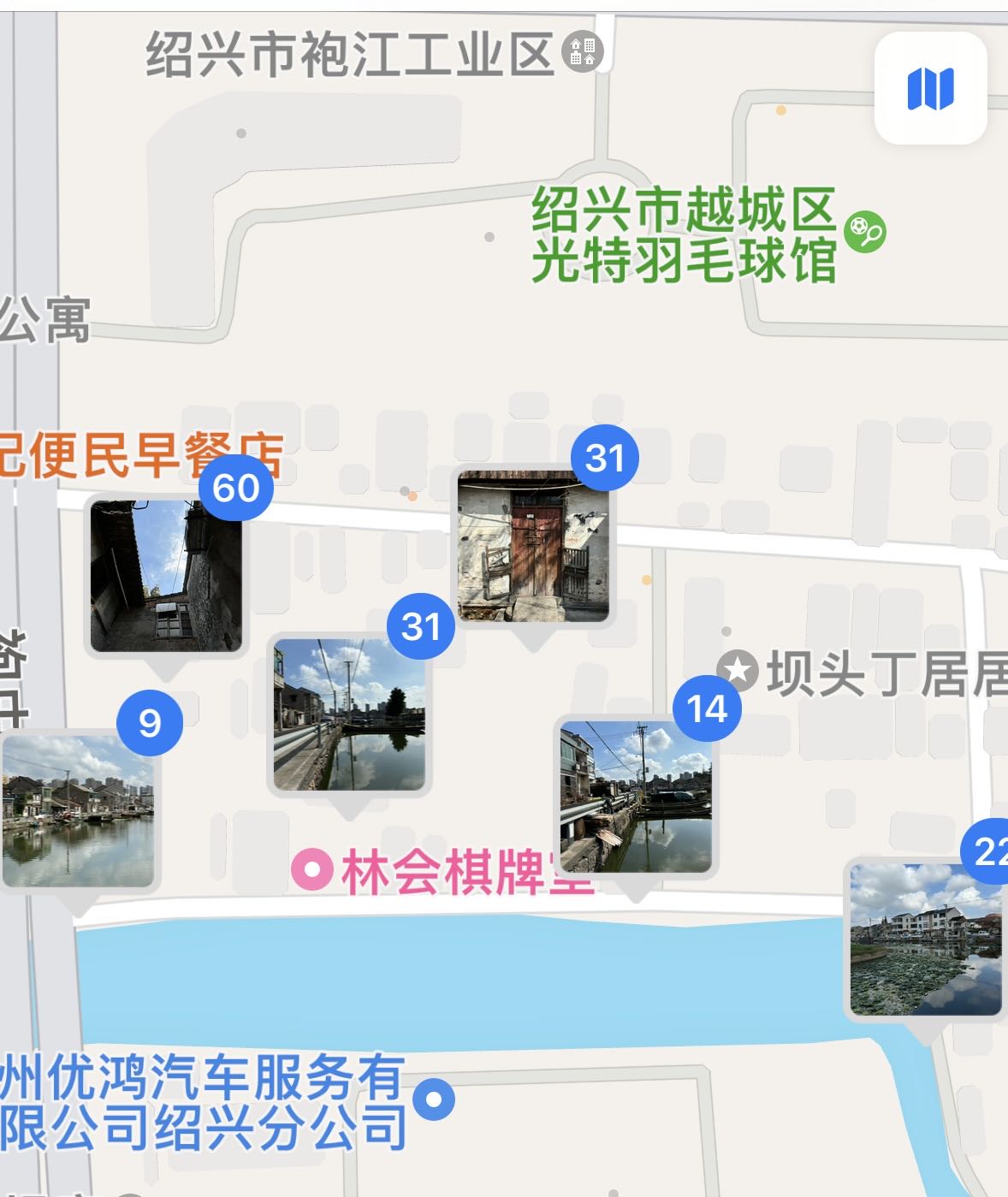
Task: Tap the 绍兴市袍江工业区 place marker
Action: 583,51
